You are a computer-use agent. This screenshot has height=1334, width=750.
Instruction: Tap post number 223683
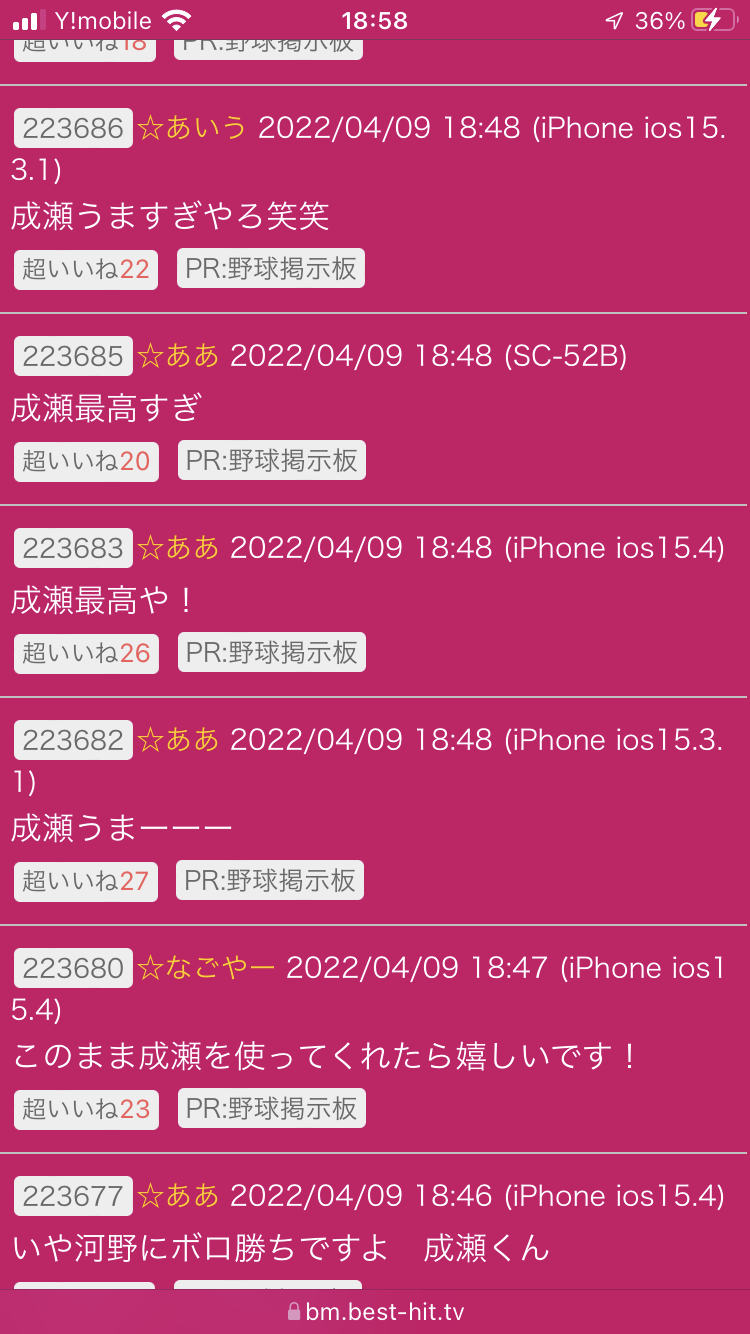tap(73, 548)
